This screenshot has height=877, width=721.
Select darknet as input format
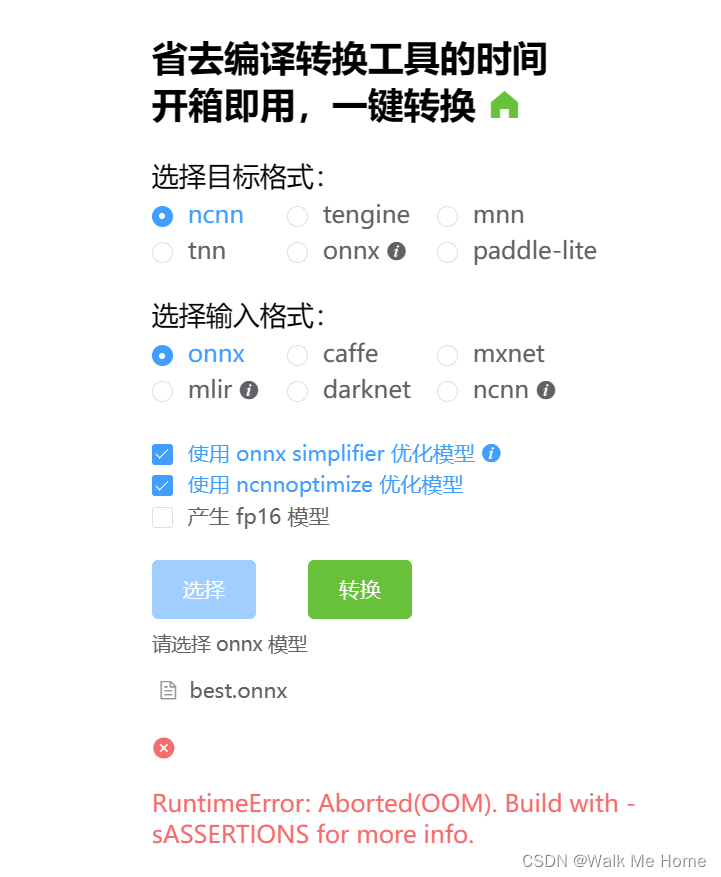pyautogui.click(x=297, y=390)
